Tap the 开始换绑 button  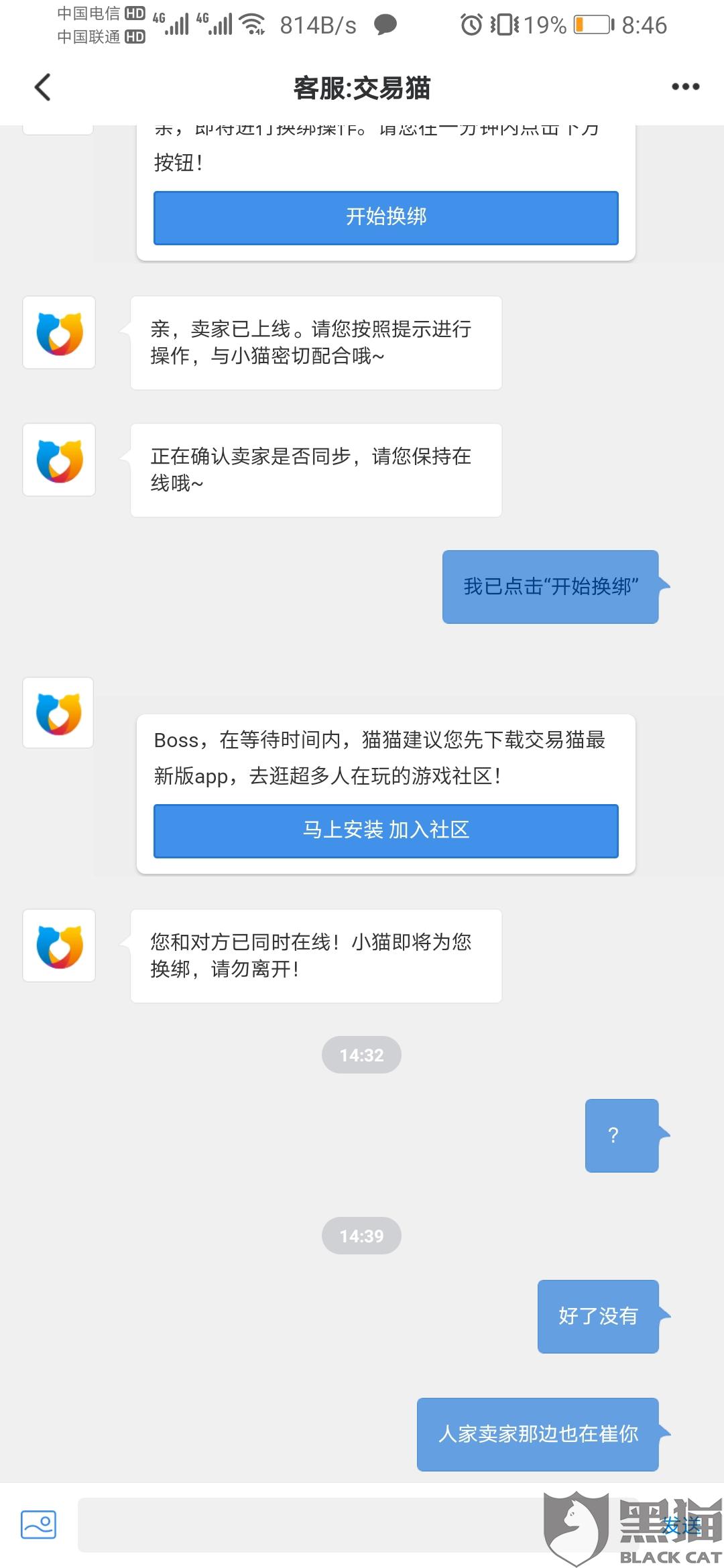coord(386,217)
